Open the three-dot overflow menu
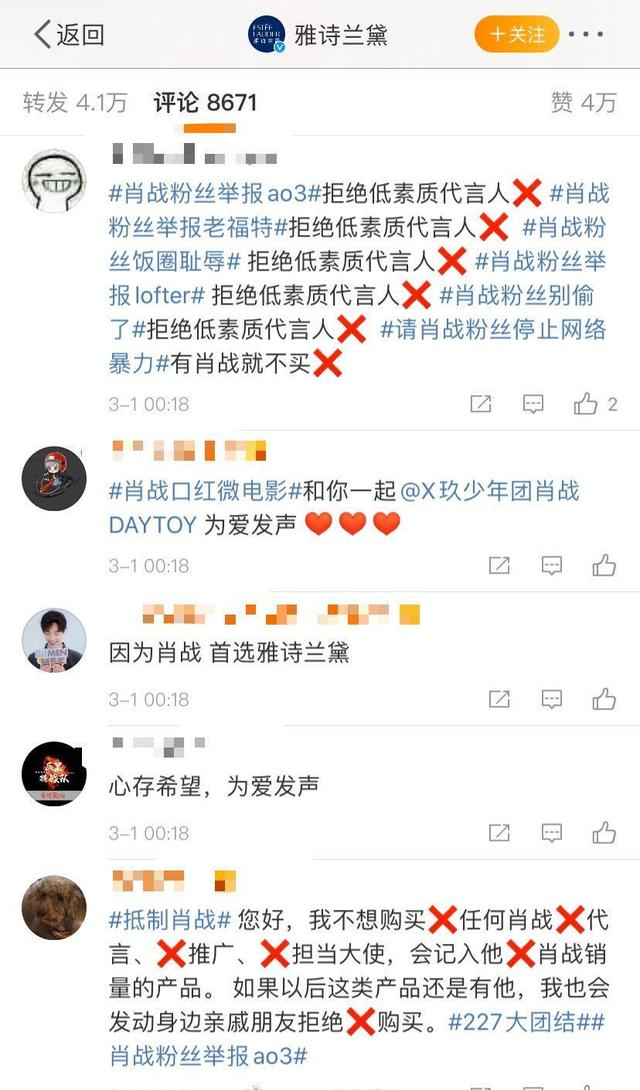The height and width of the screenshot is (1090, 640). click(585, 35)
